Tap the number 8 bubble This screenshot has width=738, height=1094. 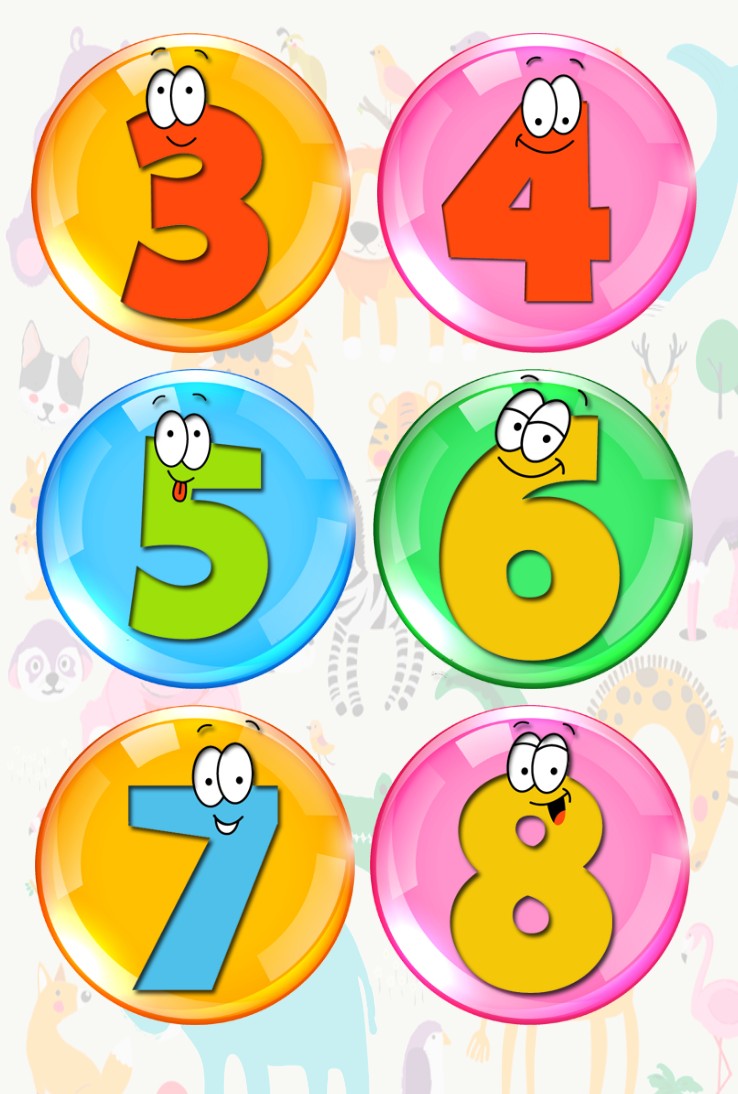pyautogui.click(x=530, y=865)
